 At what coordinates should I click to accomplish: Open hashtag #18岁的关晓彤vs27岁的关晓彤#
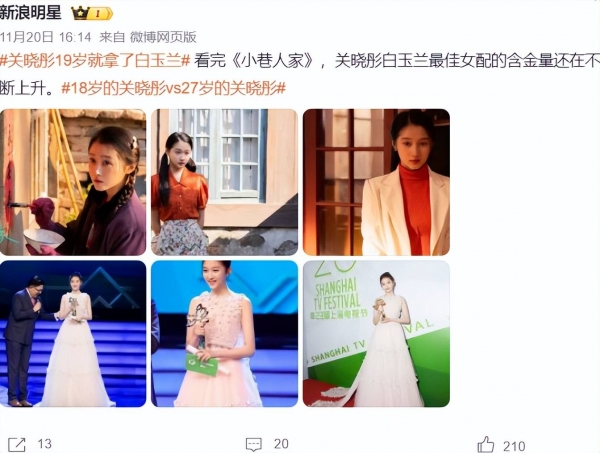(174, 87)
